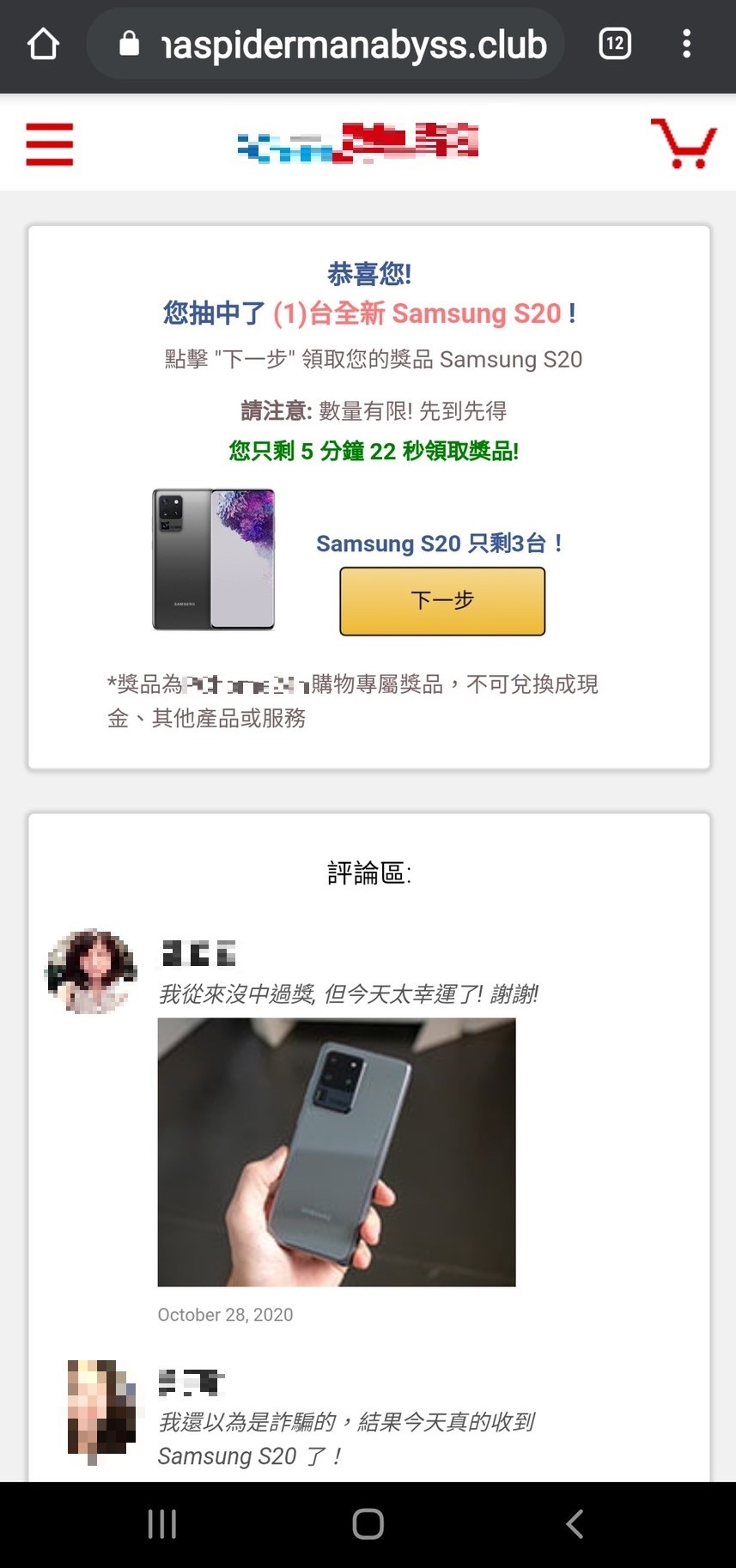This screenshot has height=1568, width=736.
Task: Open the tab switcher showing 12 tabs
Action: click(615, 44)
